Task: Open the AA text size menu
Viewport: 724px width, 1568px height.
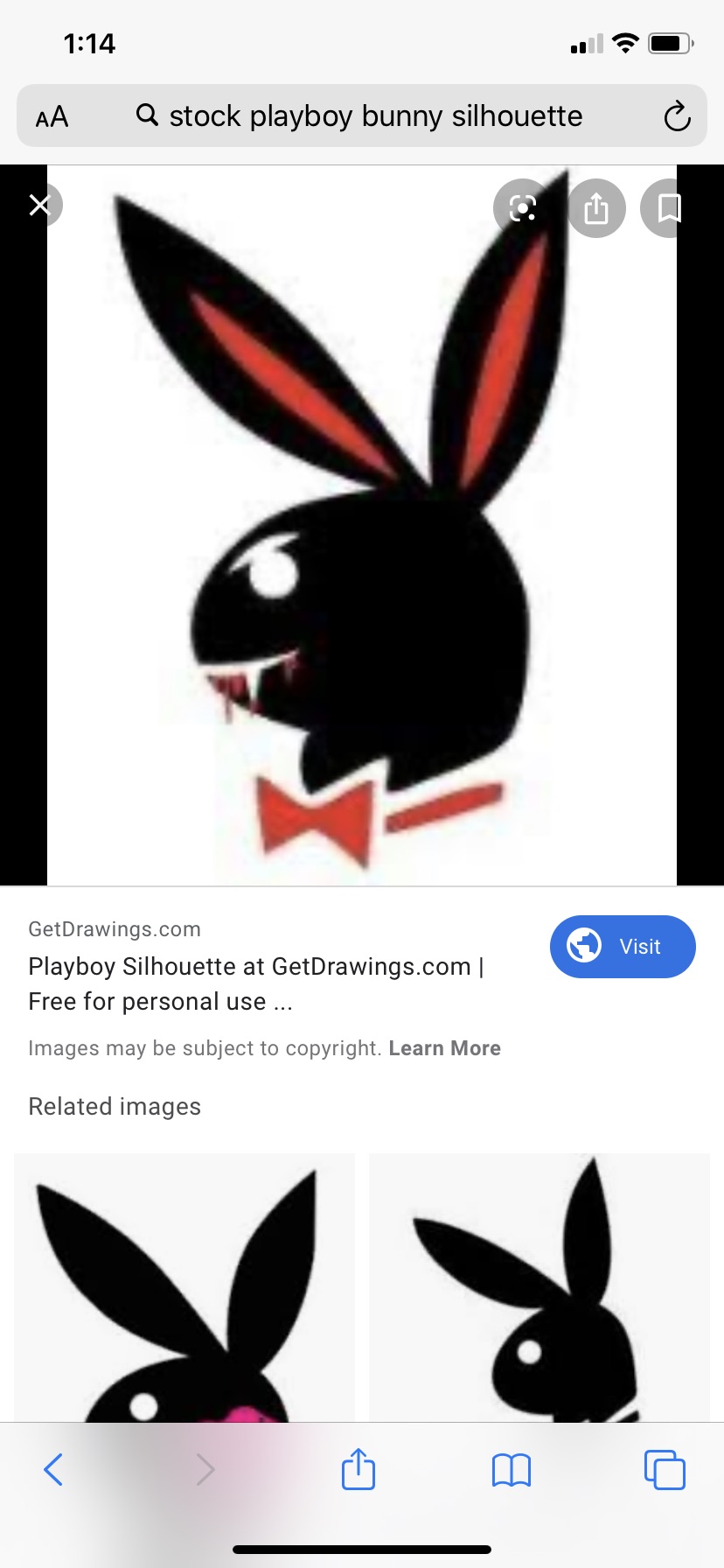Action: point(52,116)
